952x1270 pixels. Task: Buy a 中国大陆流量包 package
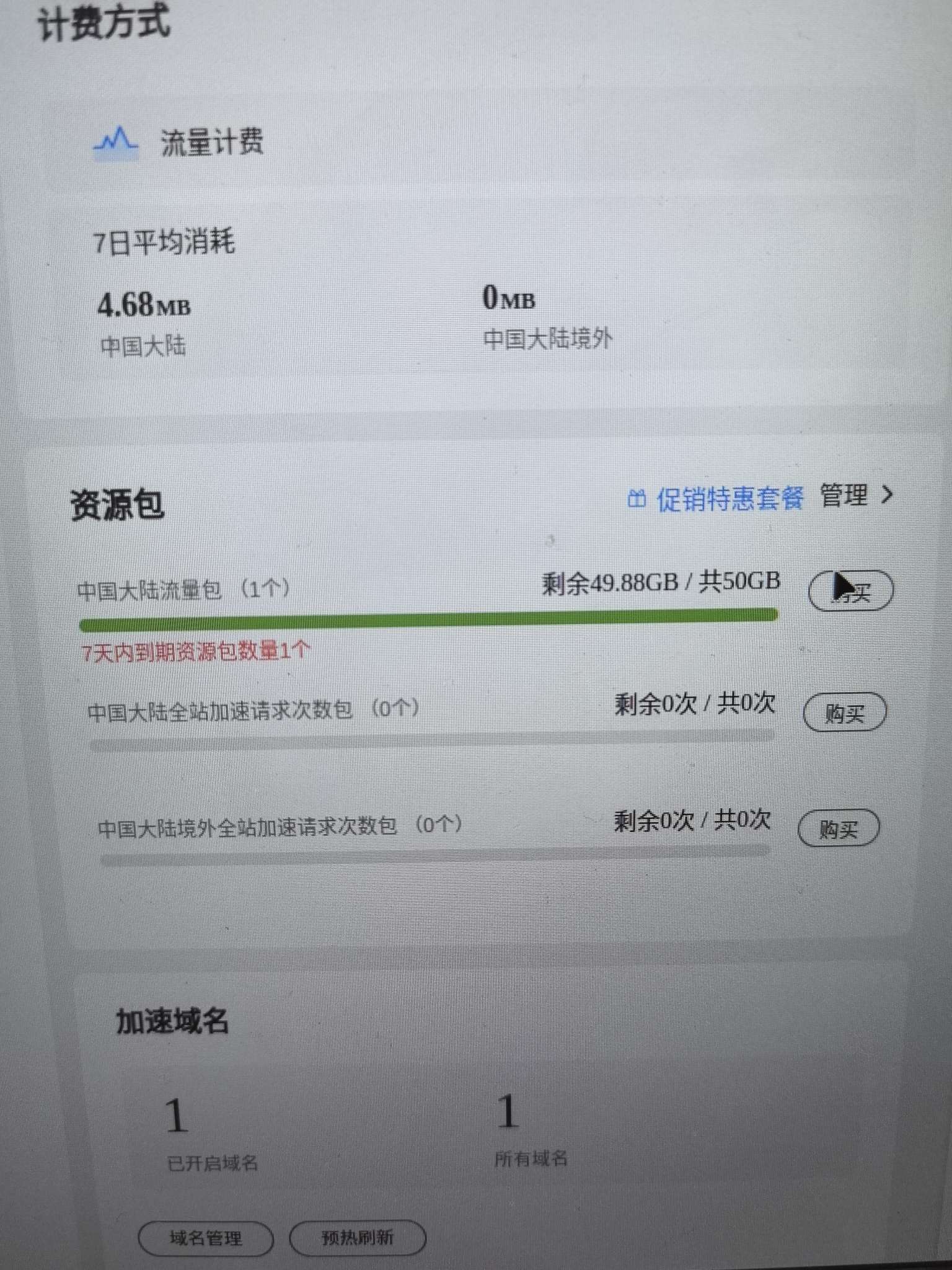[850, 590]
